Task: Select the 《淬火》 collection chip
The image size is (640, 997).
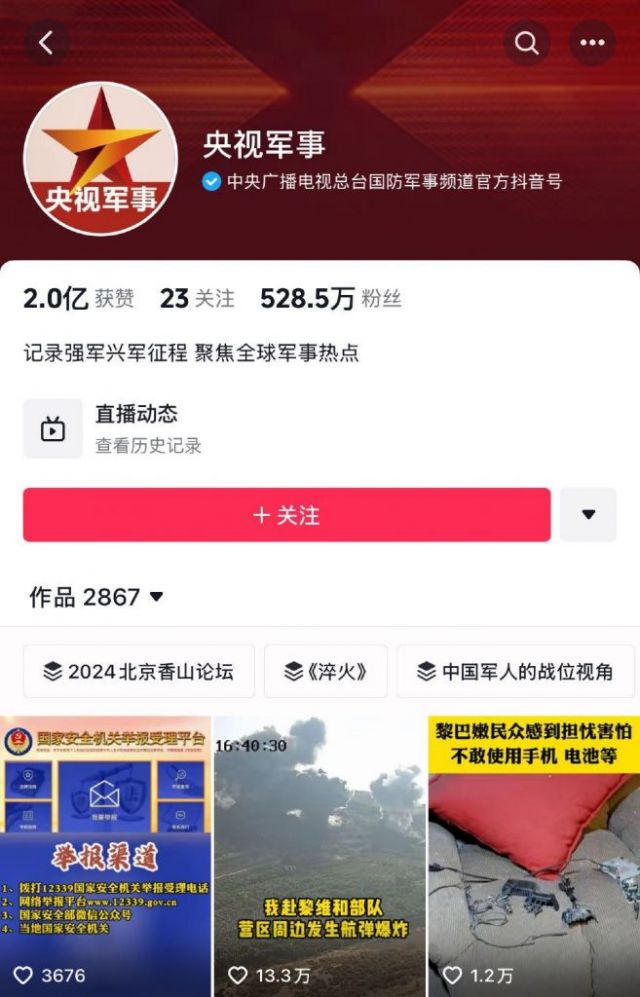Action: (325, 671)
